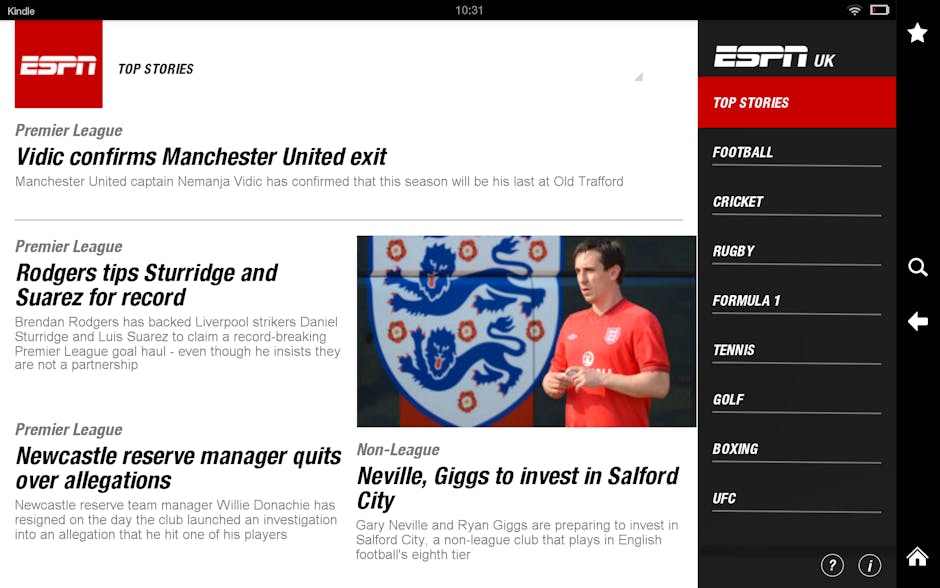
Task: Read the Newcastle reserve manager quits story
Action: 178,468
